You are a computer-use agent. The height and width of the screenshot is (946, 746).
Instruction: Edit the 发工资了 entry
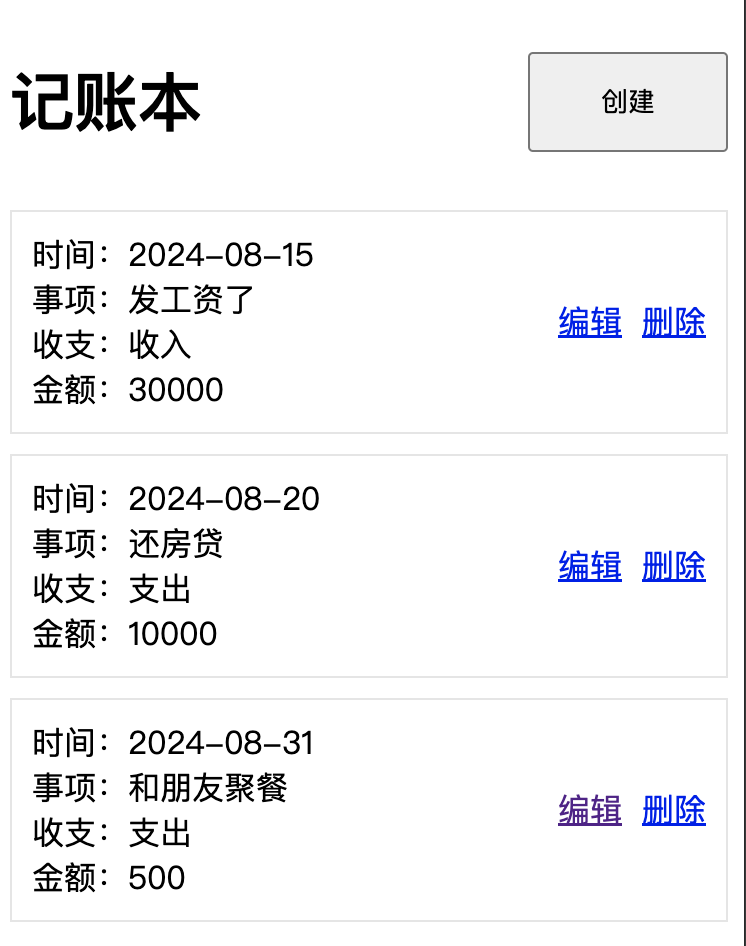[x=589, y=323]
